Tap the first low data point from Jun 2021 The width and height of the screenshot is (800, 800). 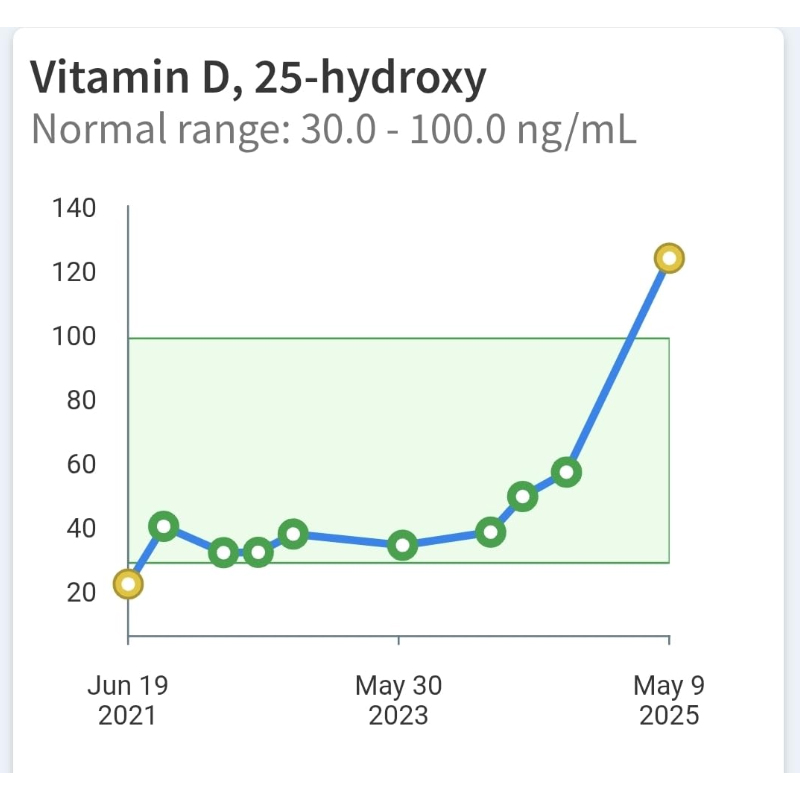pyautogui.click(x=128, y=584)
